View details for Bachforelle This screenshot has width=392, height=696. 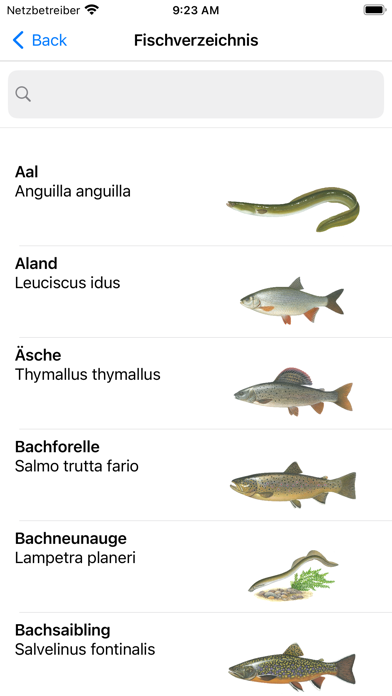point(196,475)
